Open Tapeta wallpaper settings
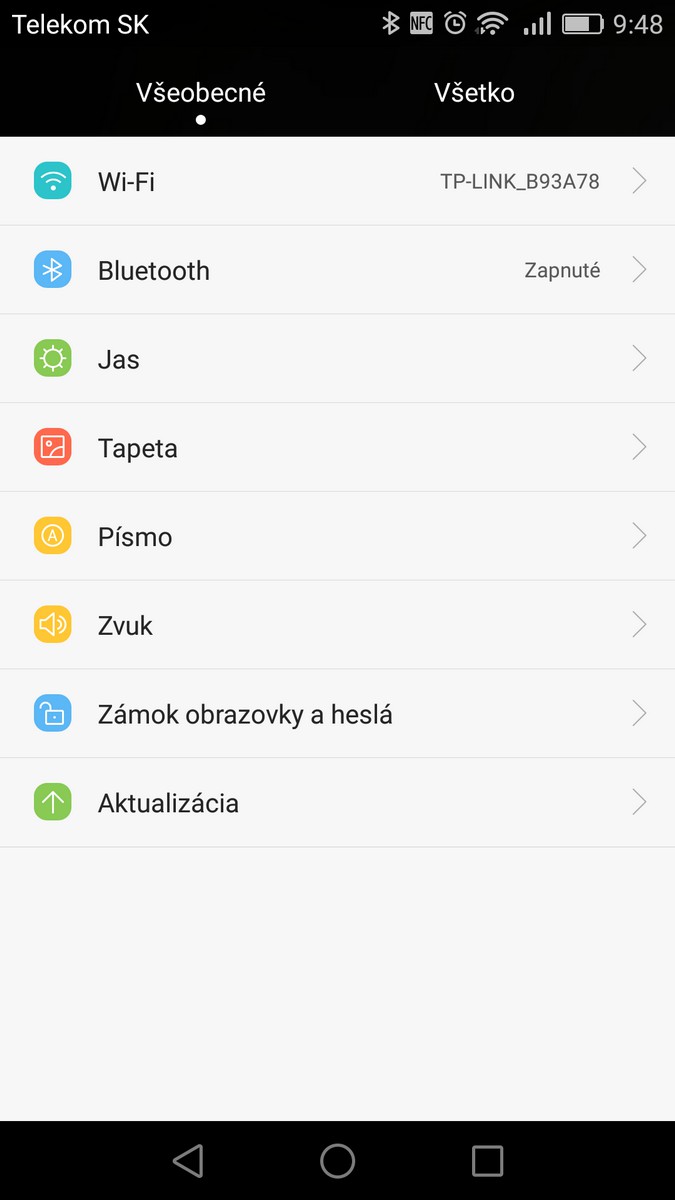 pyautogui.click(x=337, y=448)
